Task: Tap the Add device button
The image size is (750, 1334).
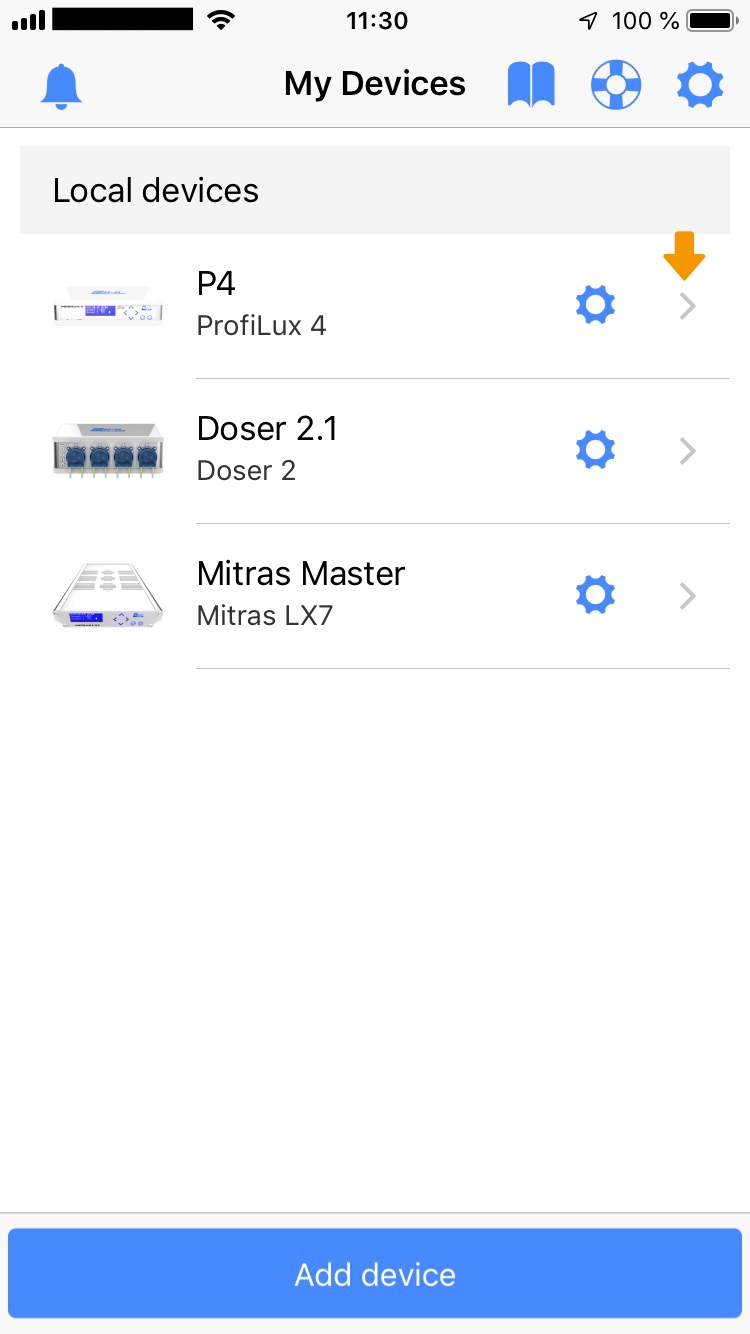Action: [x=375, y=1273]
